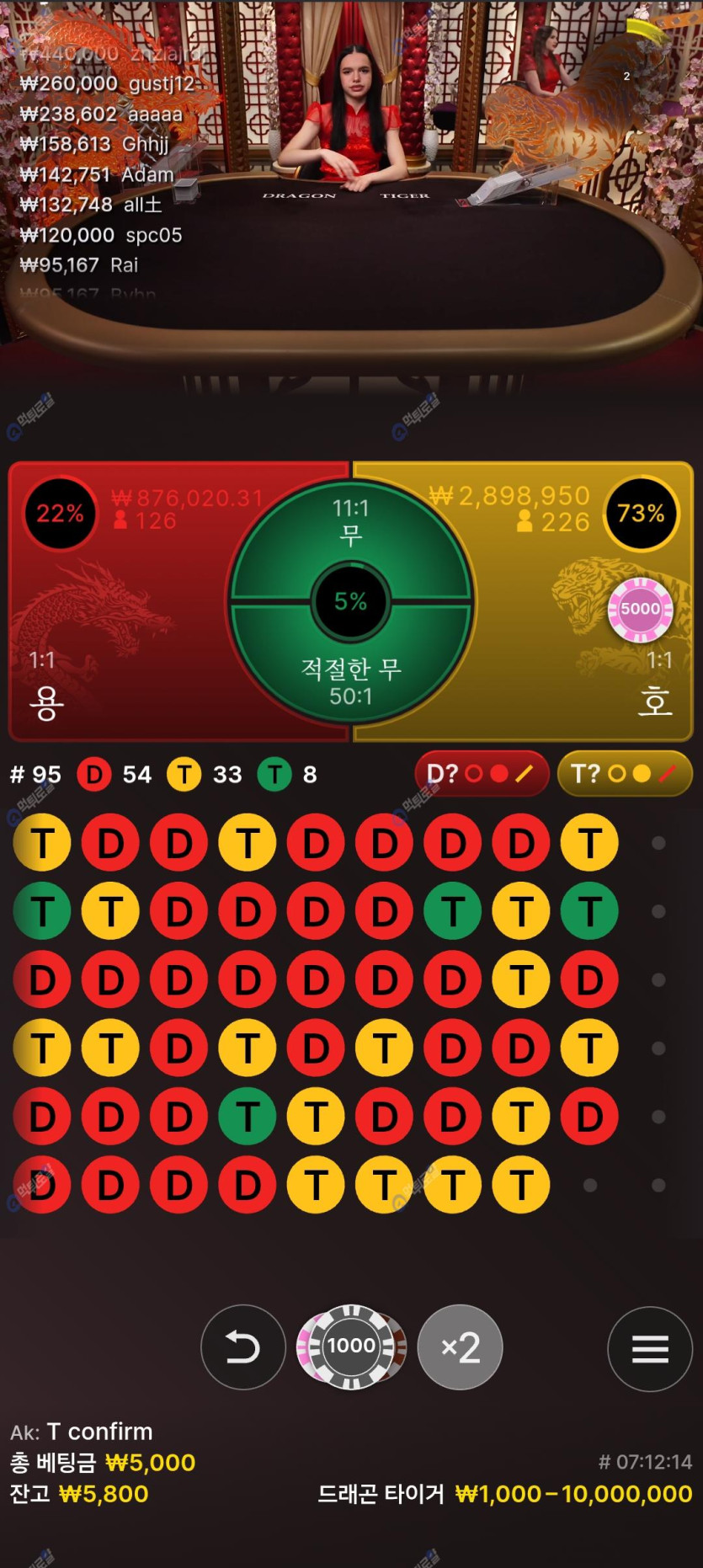Show Dragon prediction D? on roadmap
Viewport: 703px width, 1568px height.
[481, 774]
